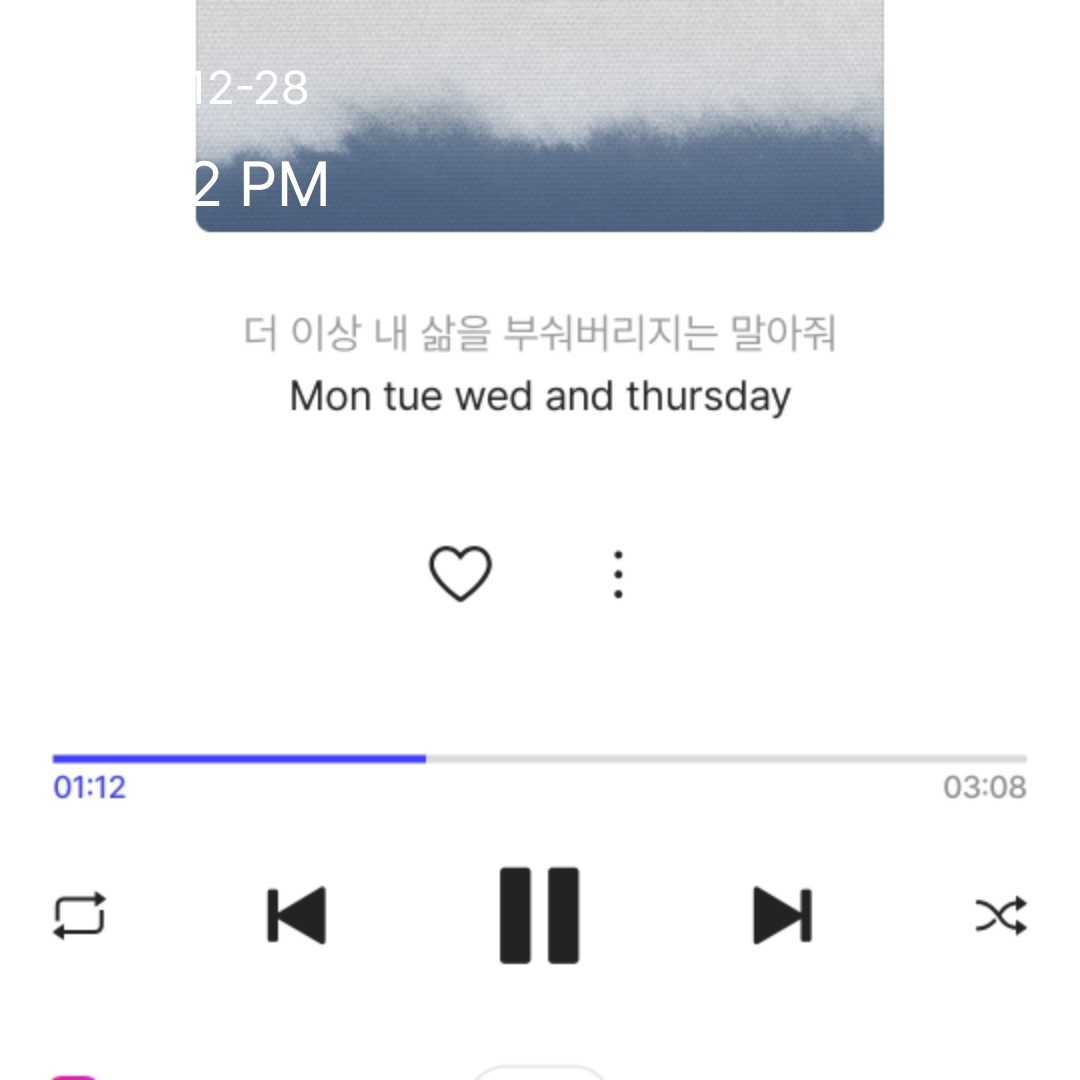Toggle repeat mode

tap(79, 915)
